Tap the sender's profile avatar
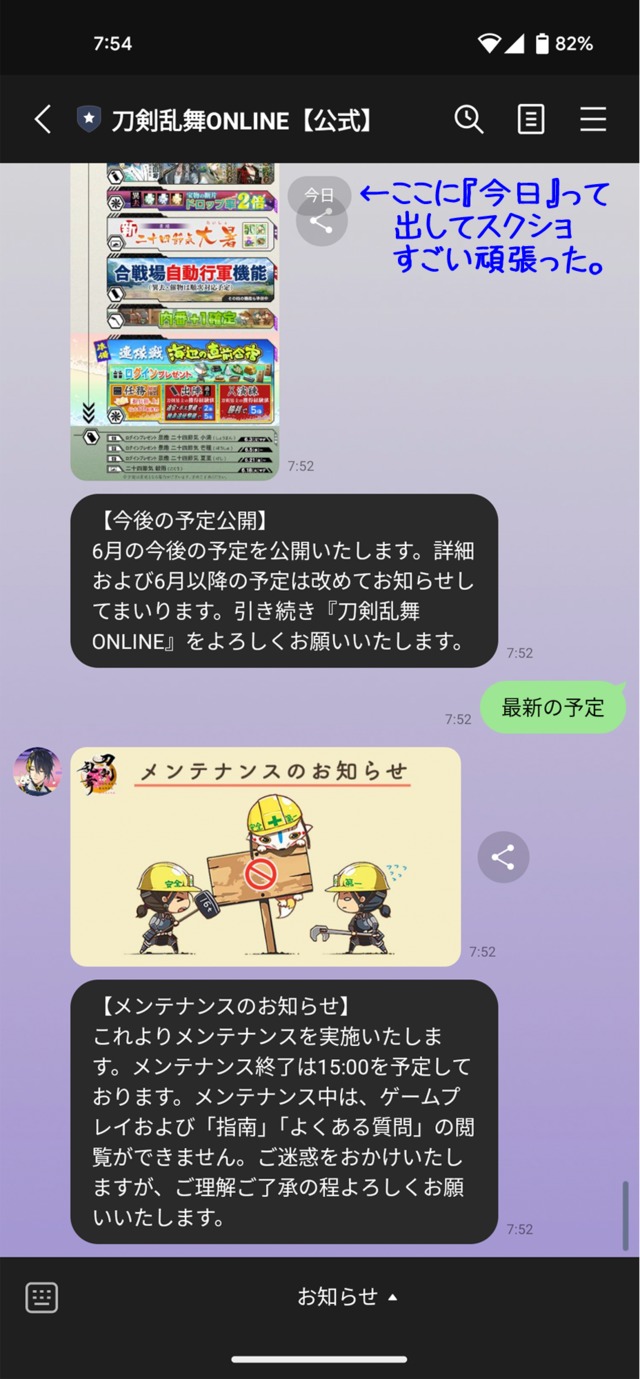This screenshot has height=1379, width=640. [x=37, y=771]
